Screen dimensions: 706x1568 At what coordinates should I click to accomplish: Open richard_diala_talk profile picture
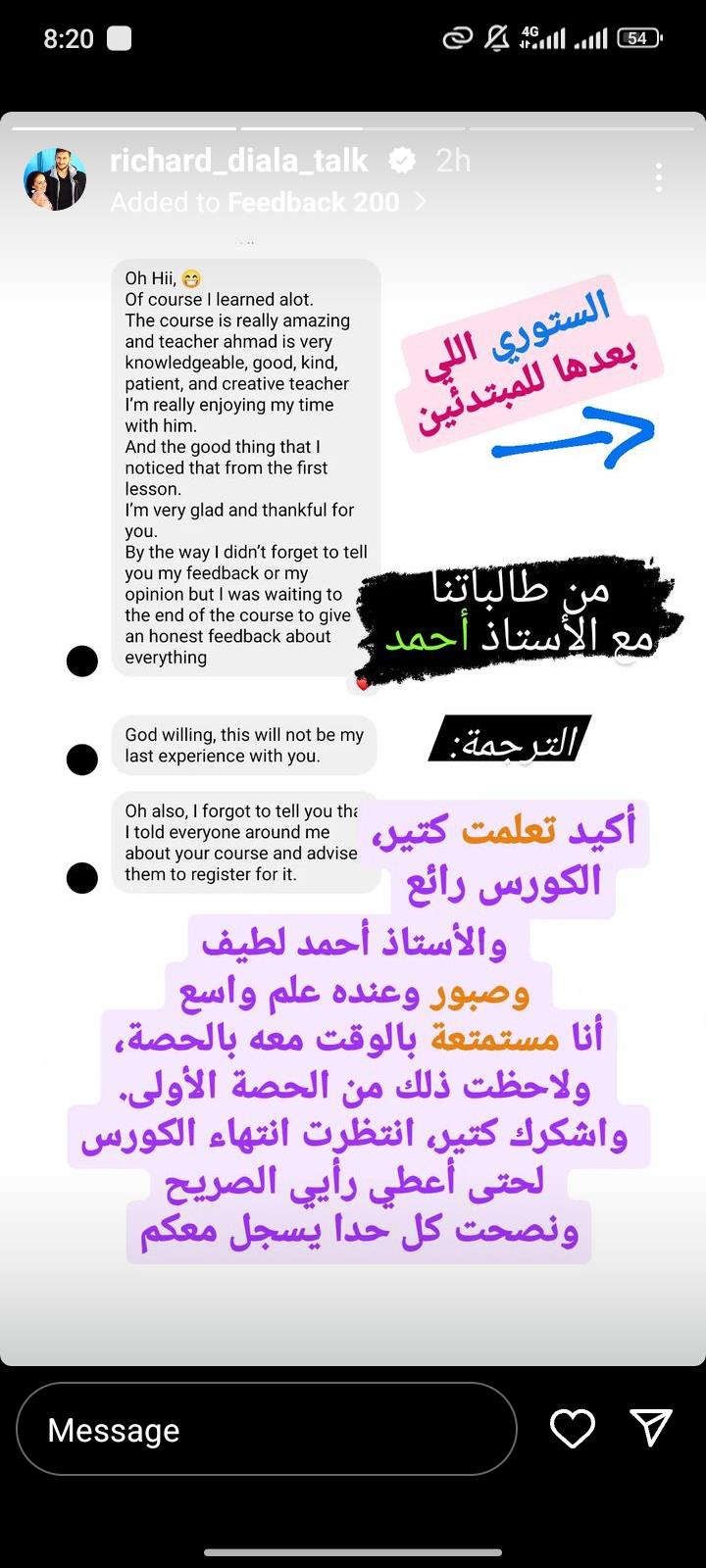[x=55, y=179]
